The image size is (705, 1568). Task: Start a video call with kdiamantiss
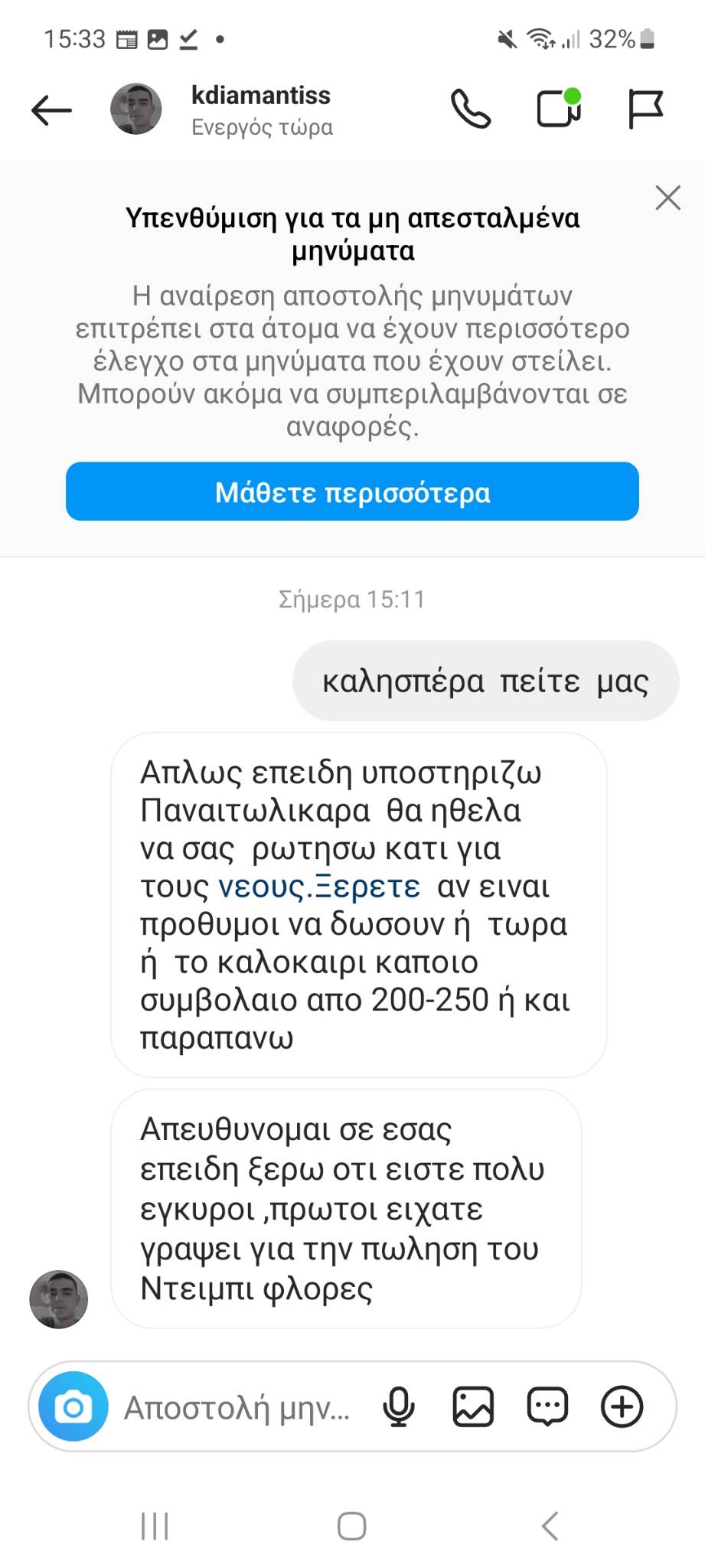pos(558,109)
